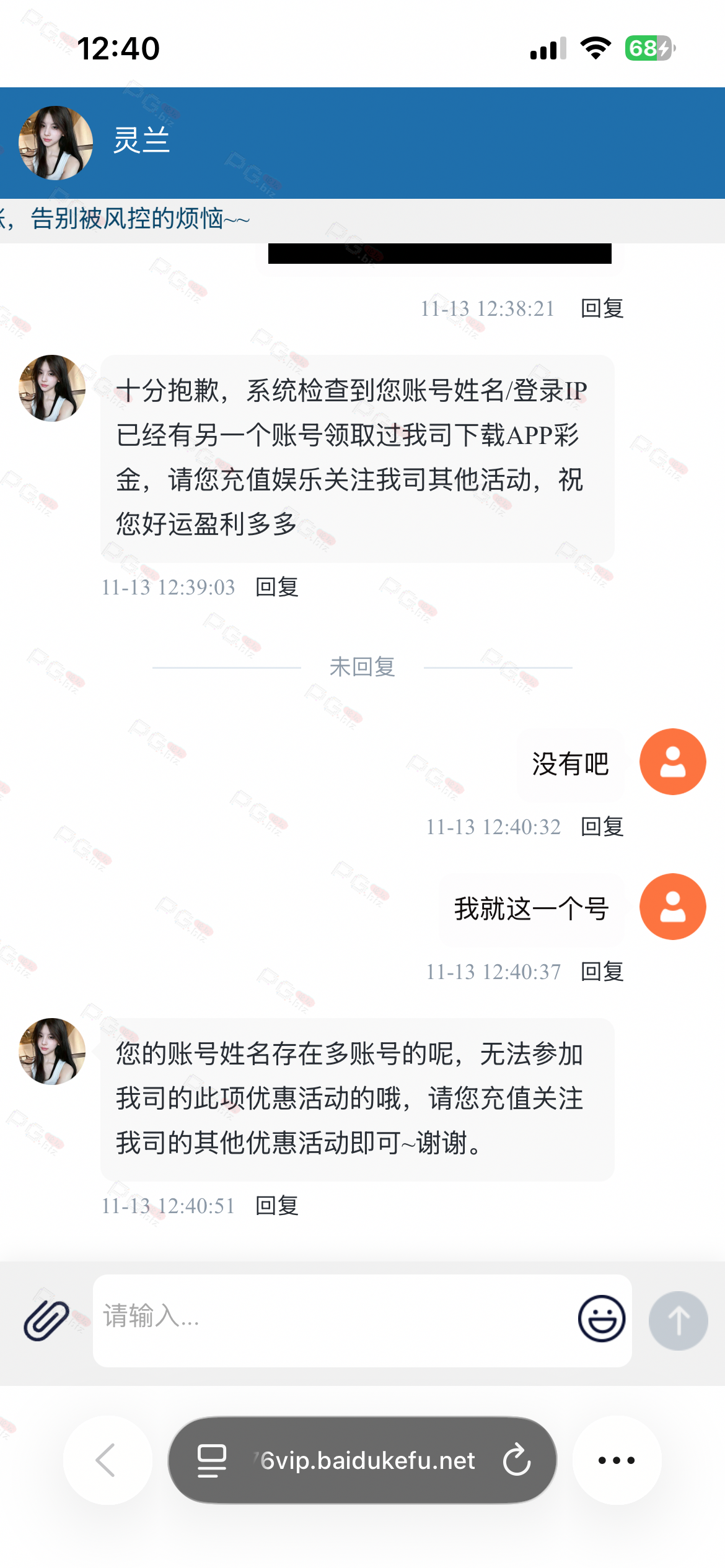Open the emoji picker
The height and width of the screenshot is (1568, 725).
point(601,1318)
